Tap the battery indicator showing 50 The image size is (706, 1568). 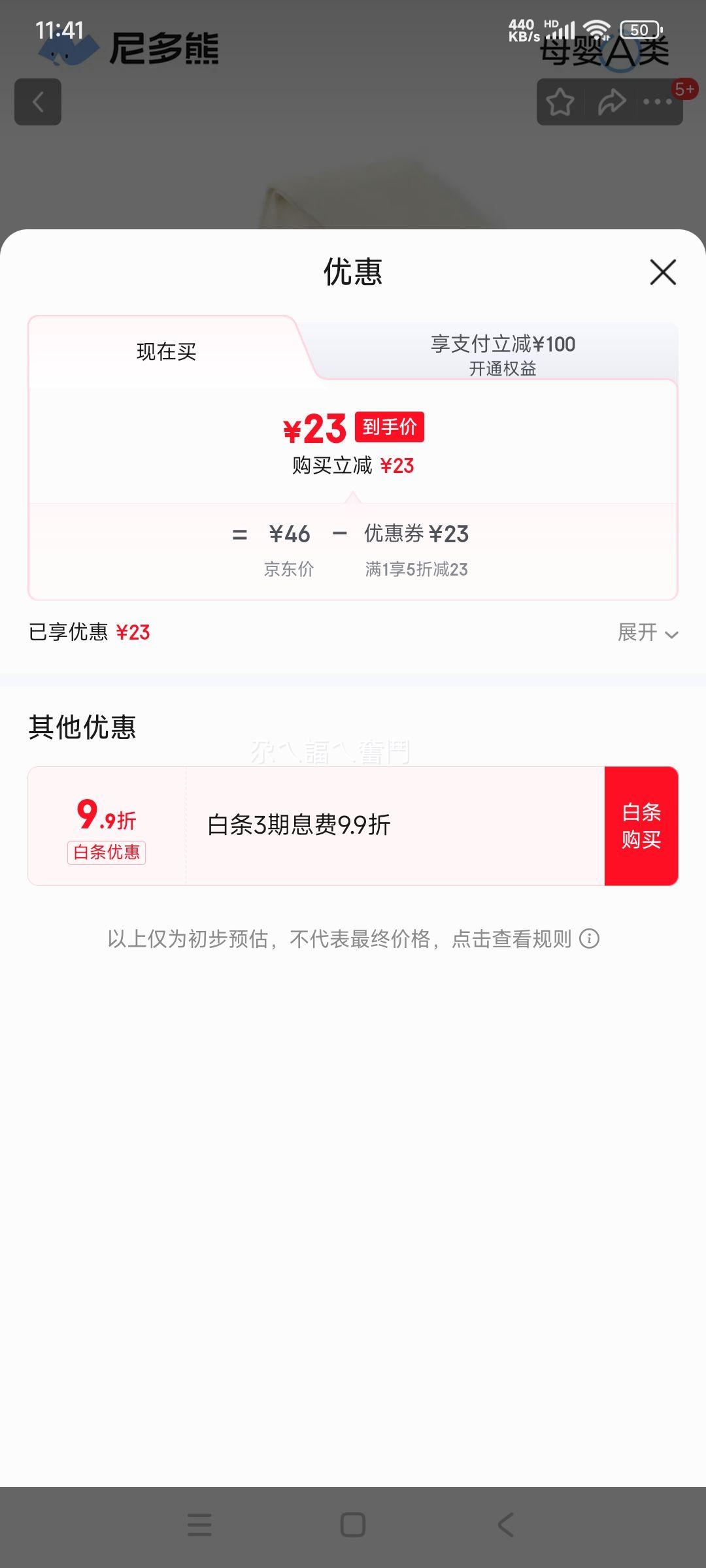pos(639,30)
